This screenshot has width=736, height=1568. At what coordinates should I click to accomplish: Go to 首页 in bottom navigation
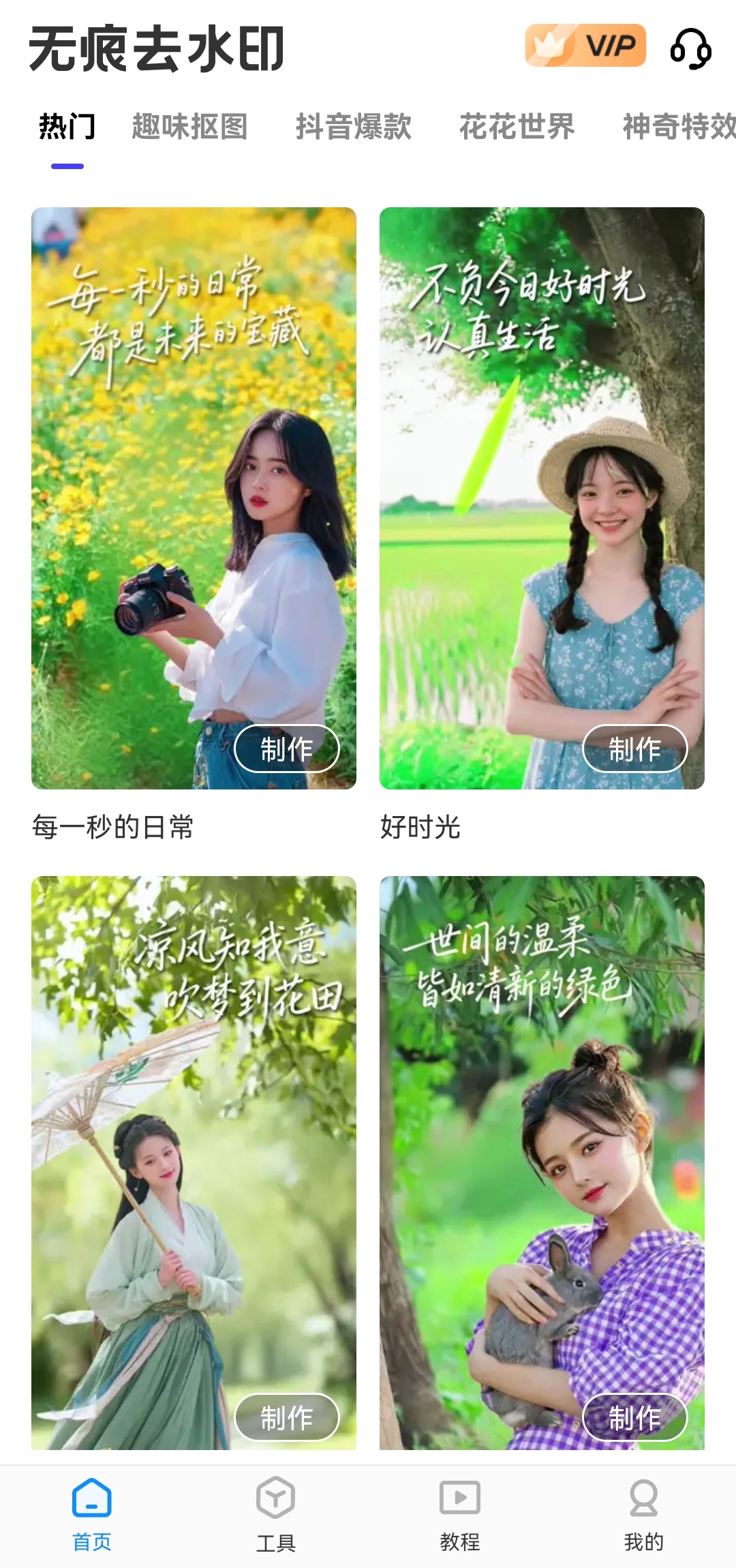(x=92, y=1511)
